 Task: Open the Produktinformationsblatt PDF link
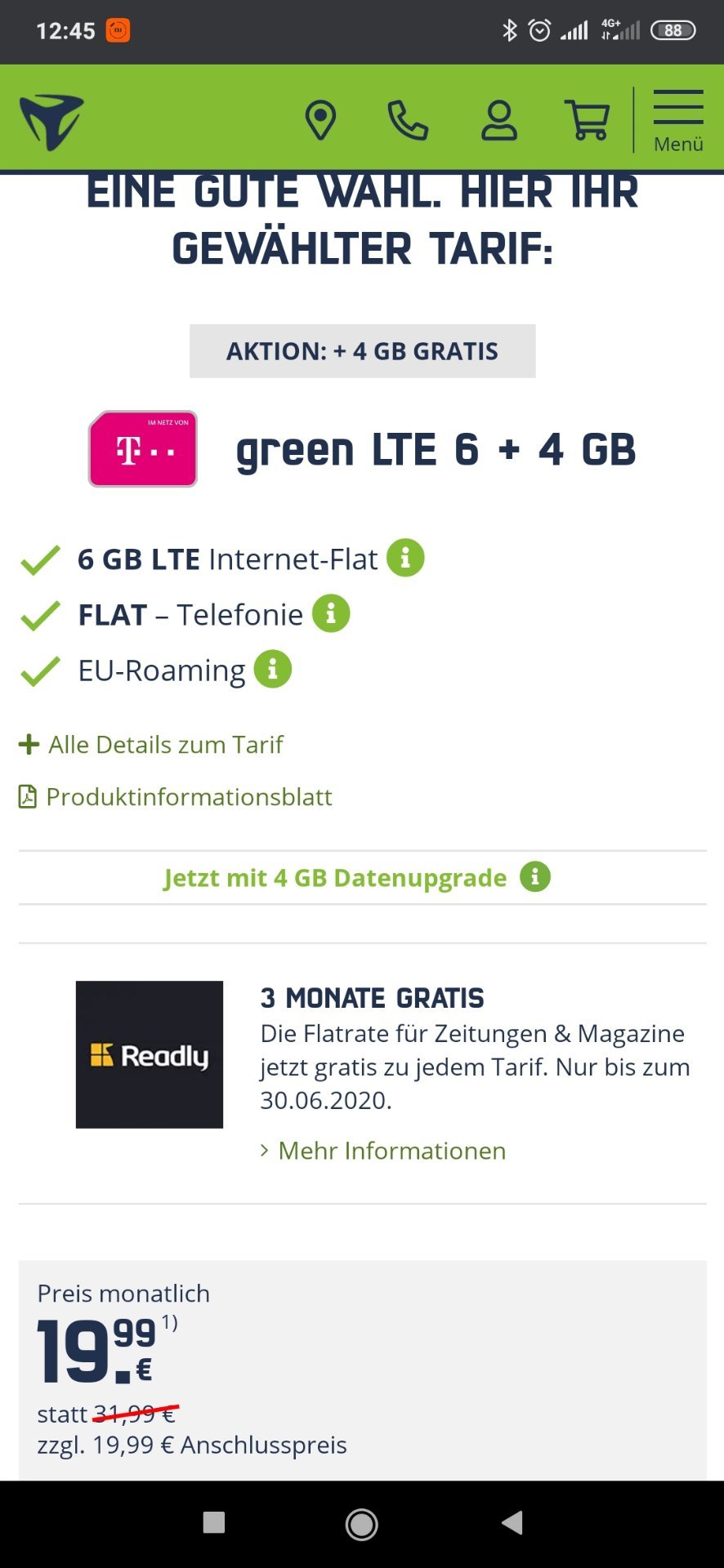coord(176,797)
